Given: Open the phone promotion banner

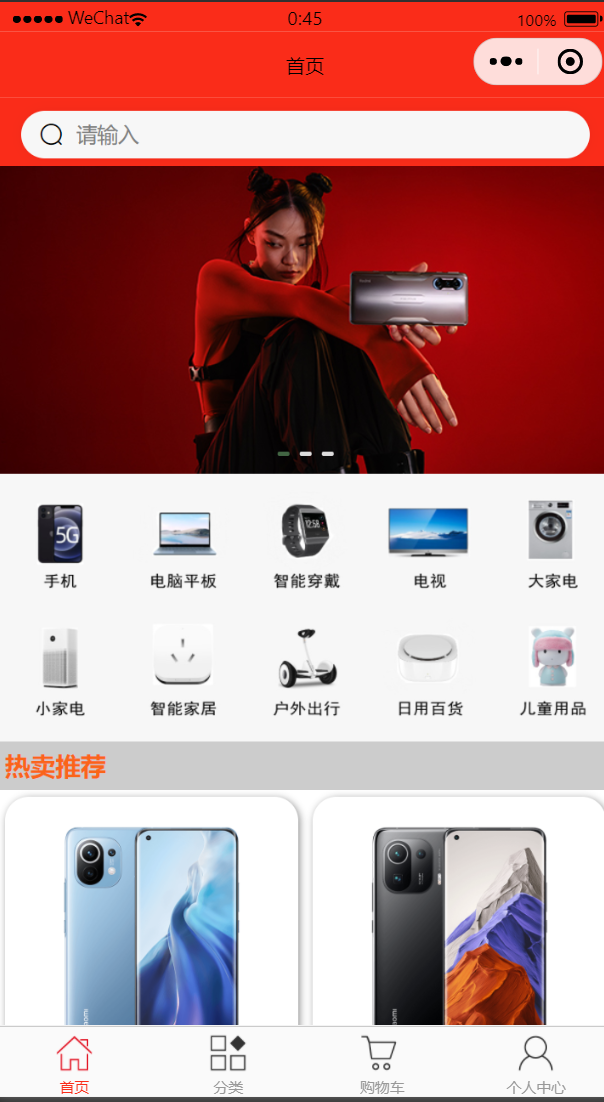Looking at the screenshot, I should click(302, 320).
